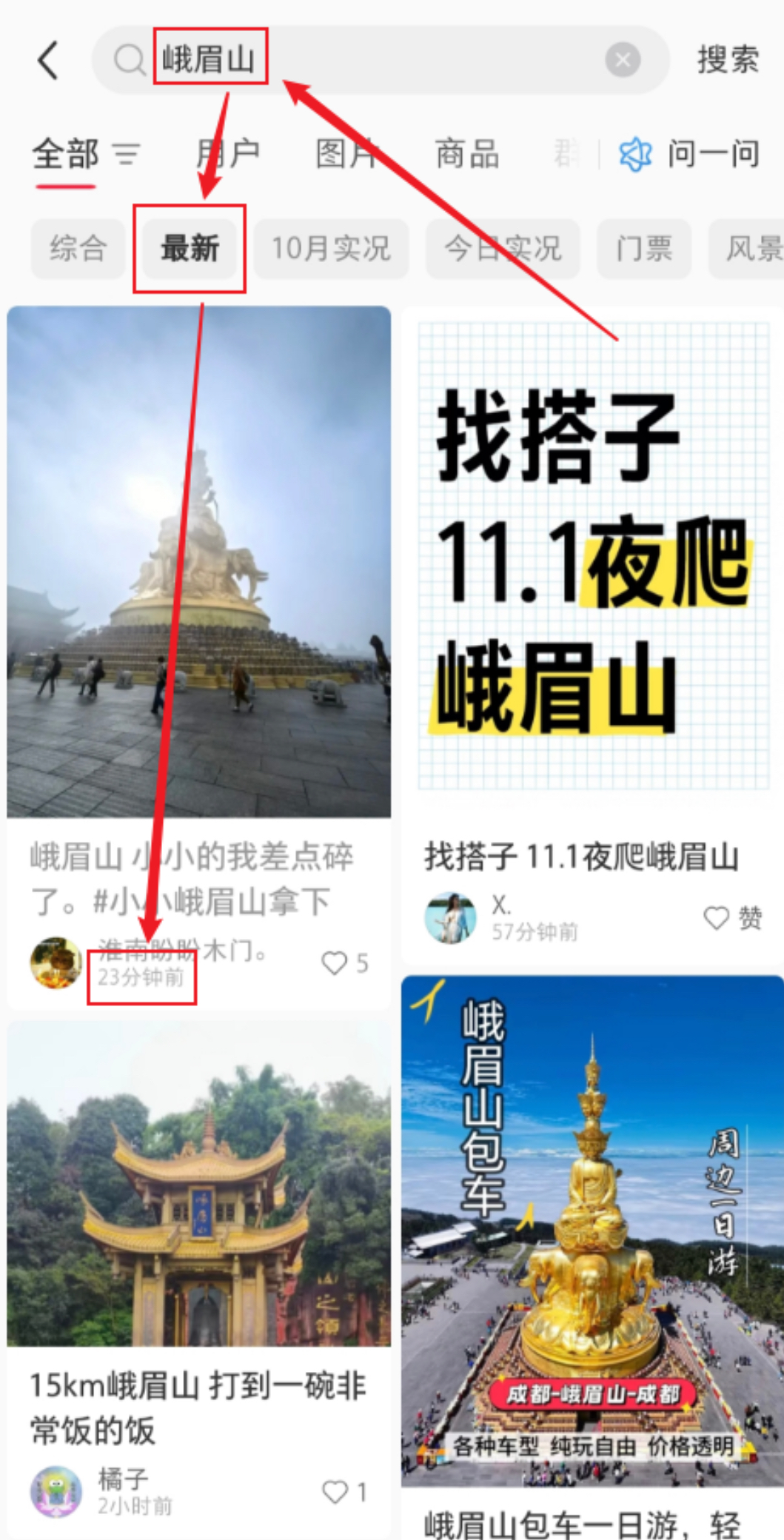Open the 问一问 assistant
The image size is (784, 1540).
coord(690,154)
